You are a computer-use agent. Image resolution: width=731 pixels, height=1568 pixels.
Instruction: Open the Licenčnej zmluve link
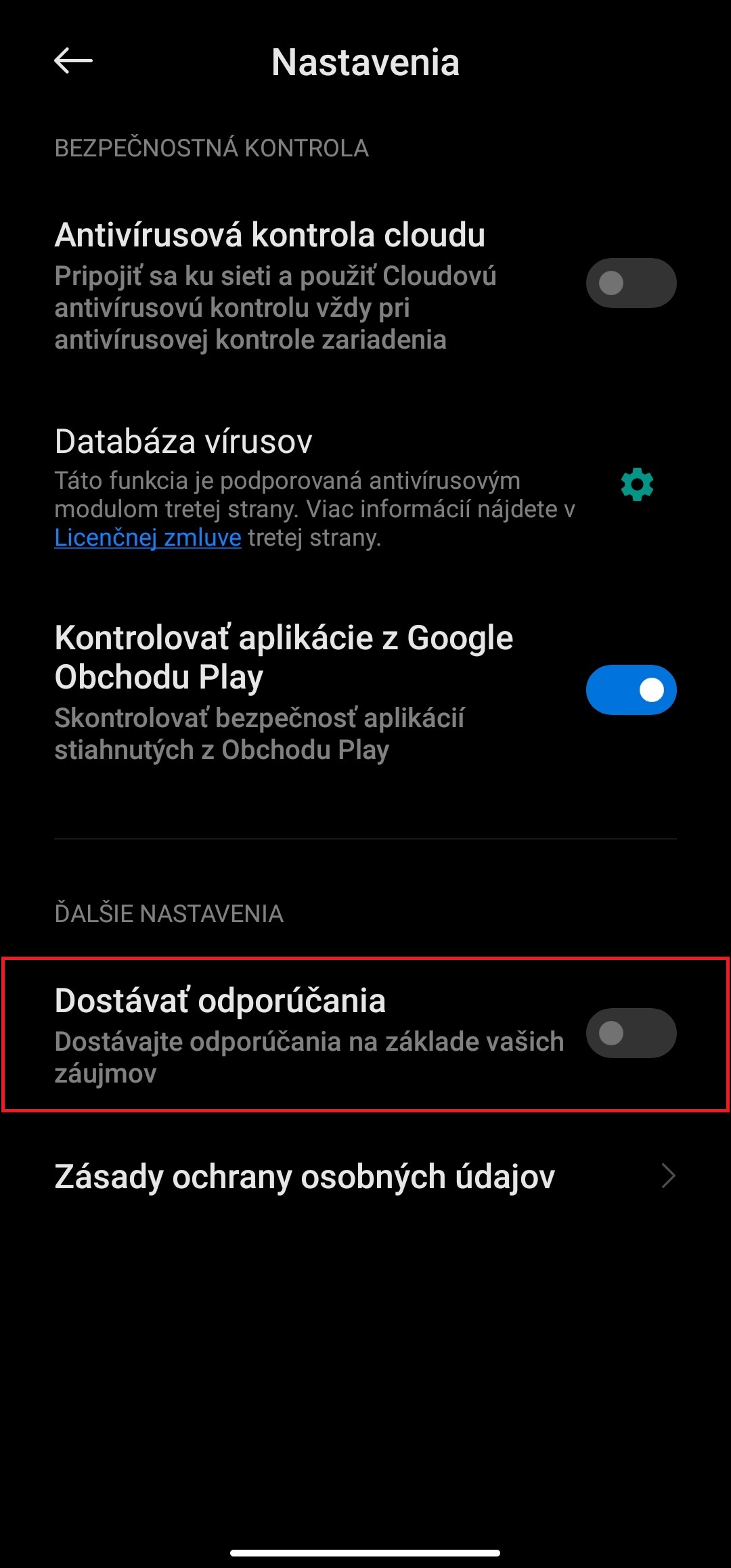click(x=148, y=538)
